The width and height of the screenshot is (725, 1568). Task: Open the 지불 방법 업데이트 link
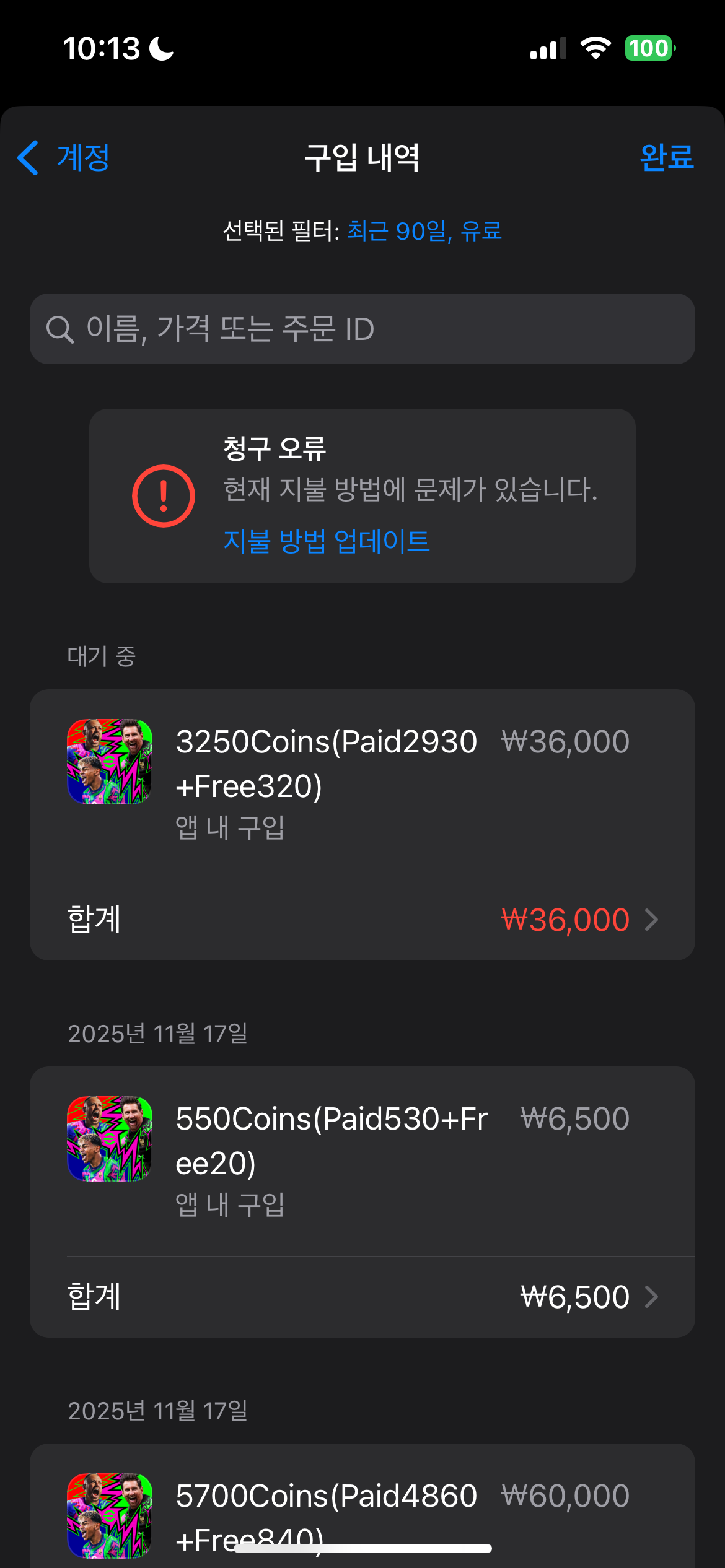click(327, 541)
